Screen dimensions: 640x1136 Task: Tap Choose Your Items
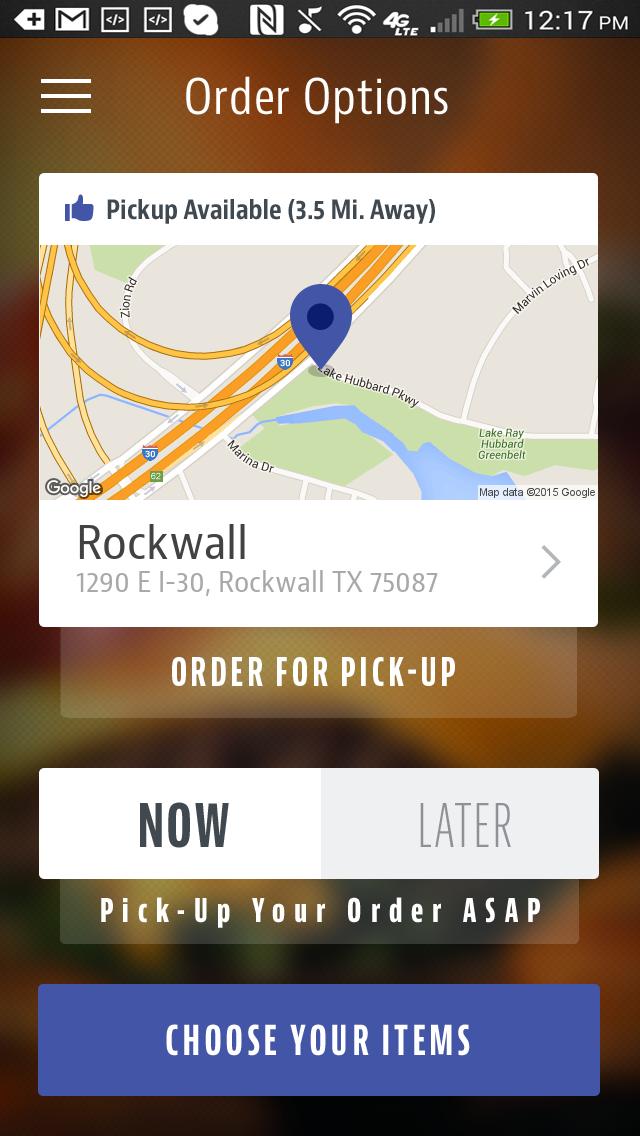pyautogui.click(x=318, y=1040)
